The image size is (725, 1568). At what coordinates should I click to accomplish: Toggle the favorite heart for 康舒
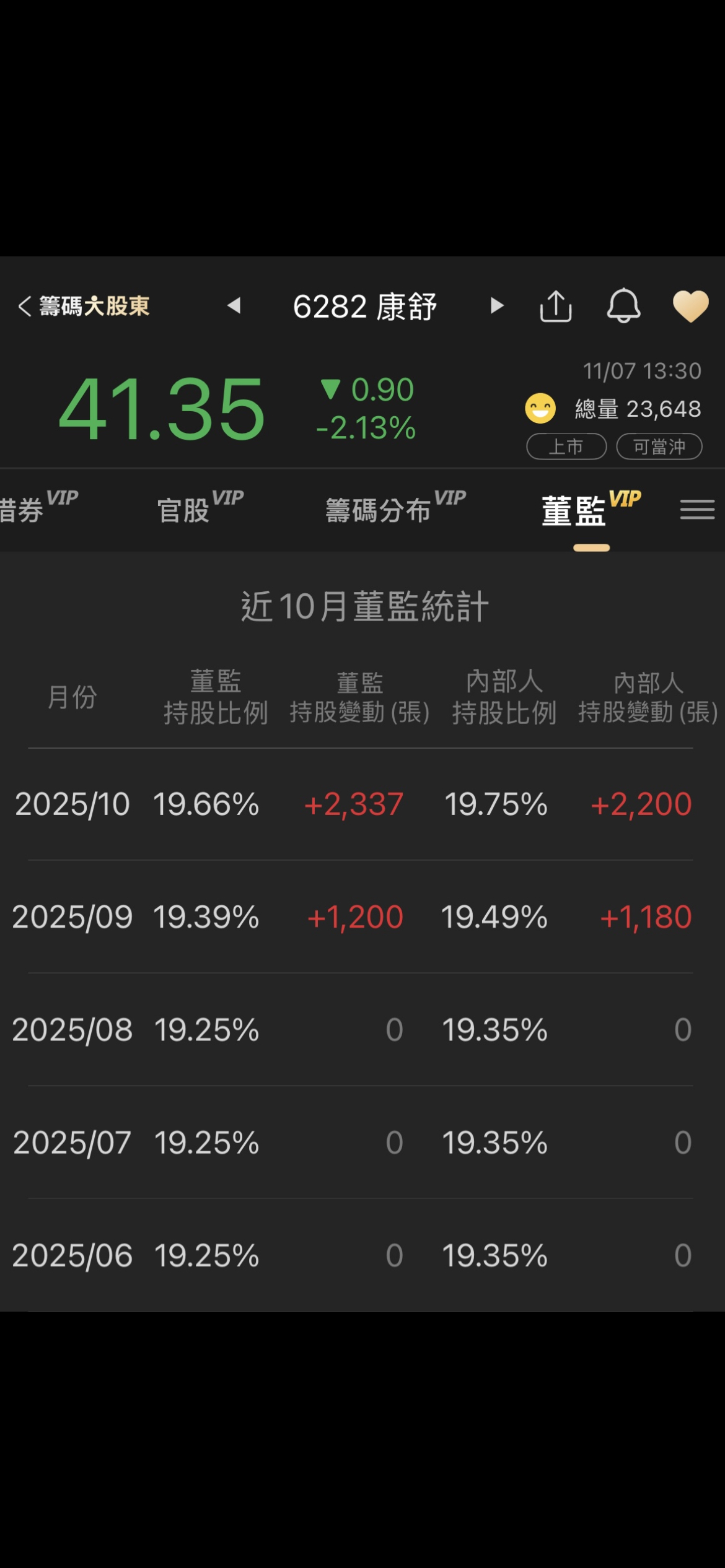pos(690,306)
